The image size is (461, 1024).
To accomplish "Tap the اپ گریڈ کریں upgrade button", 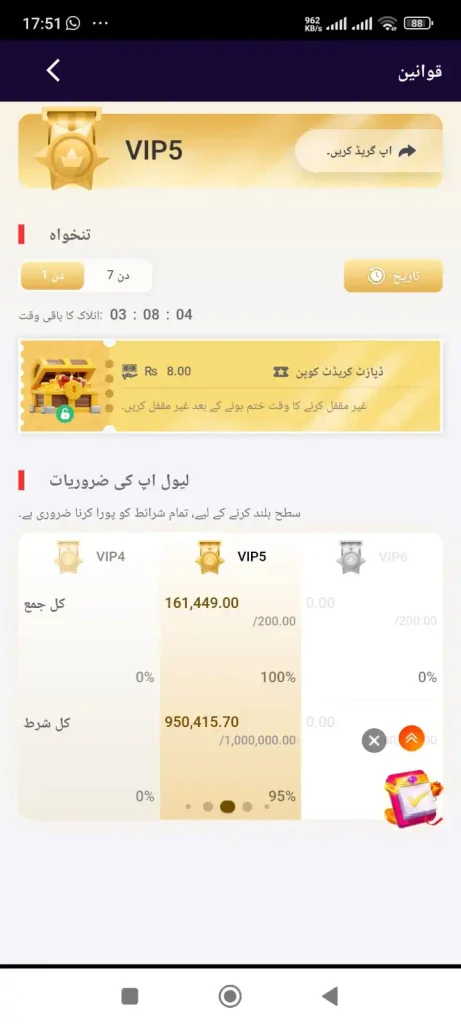I will coord(368,151).
